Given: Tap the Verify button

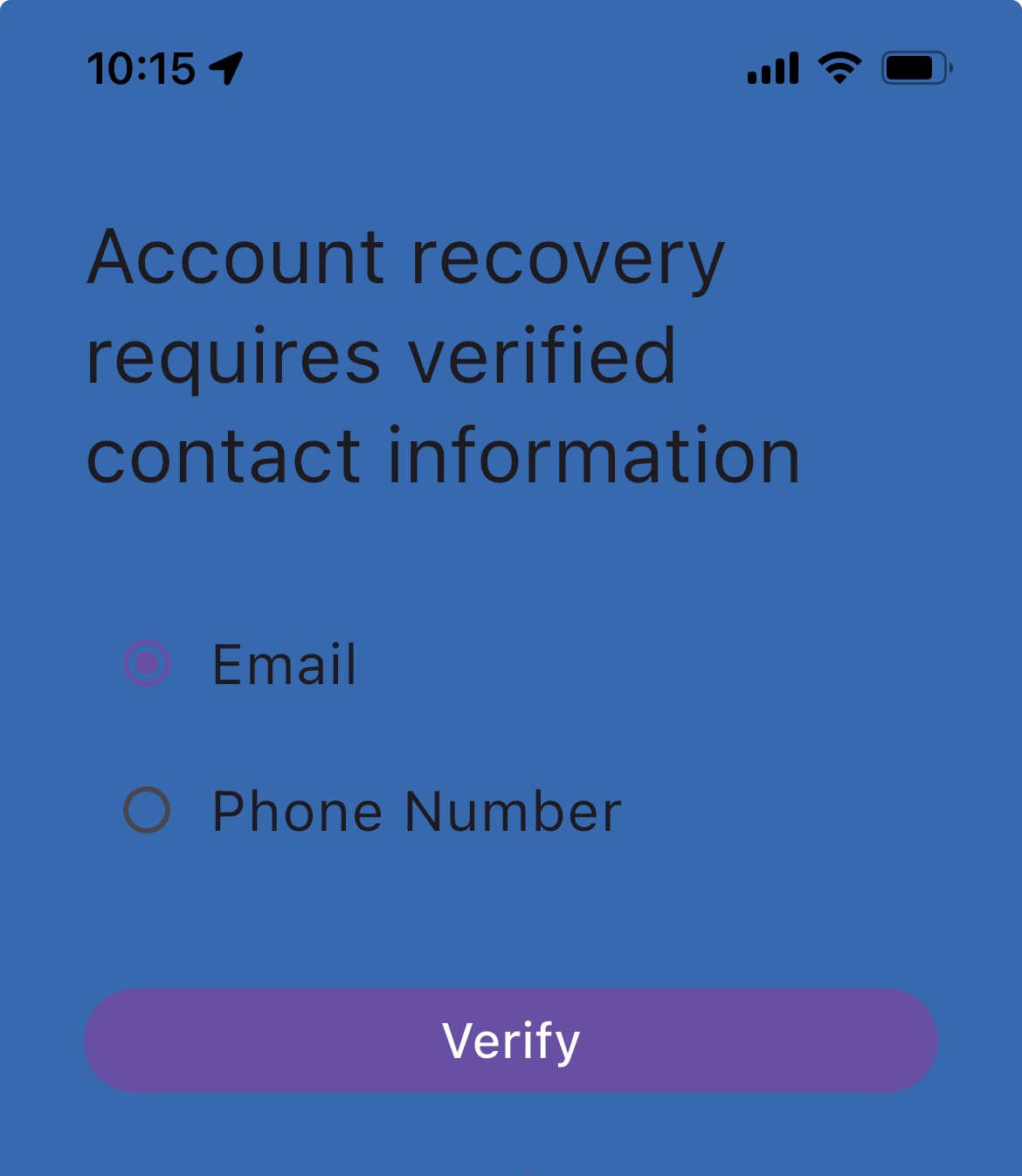Looking at the screenshot, I should 511,1041.
